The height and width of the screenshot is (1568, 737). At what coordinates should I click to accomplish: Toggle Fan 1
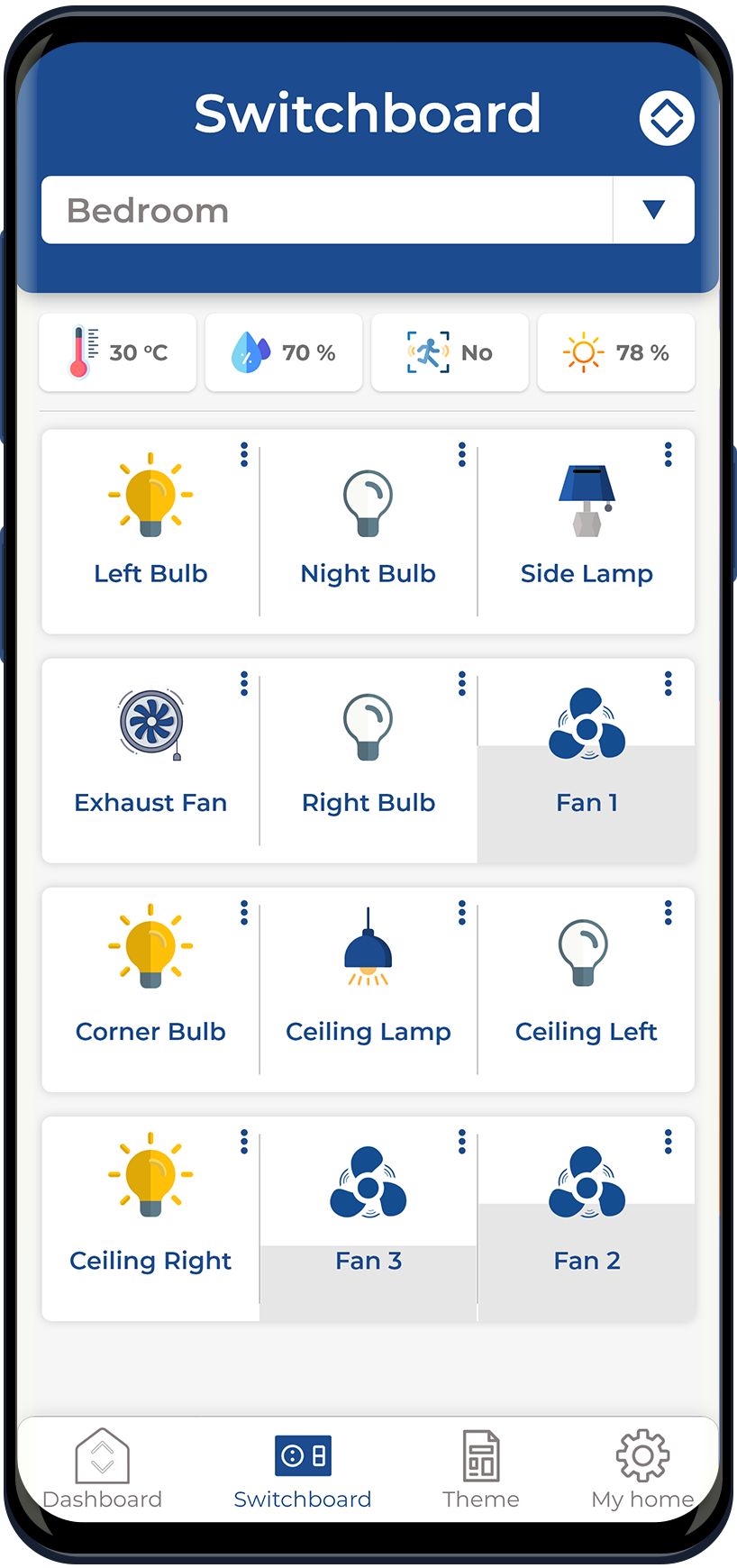click(x=587, y=752)
